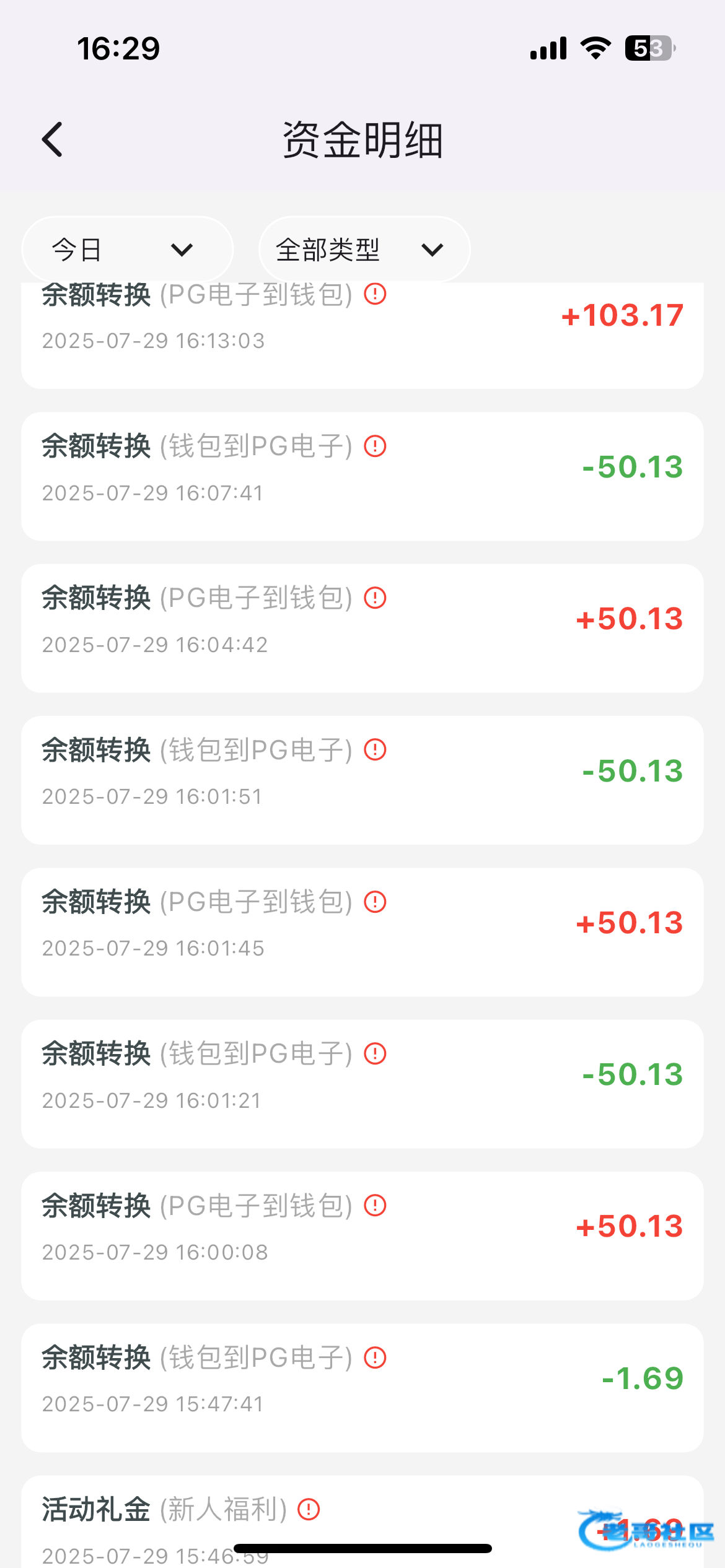
Task: Tap the info icon on the 16:01:21 record
Action: pos(376,1053)
